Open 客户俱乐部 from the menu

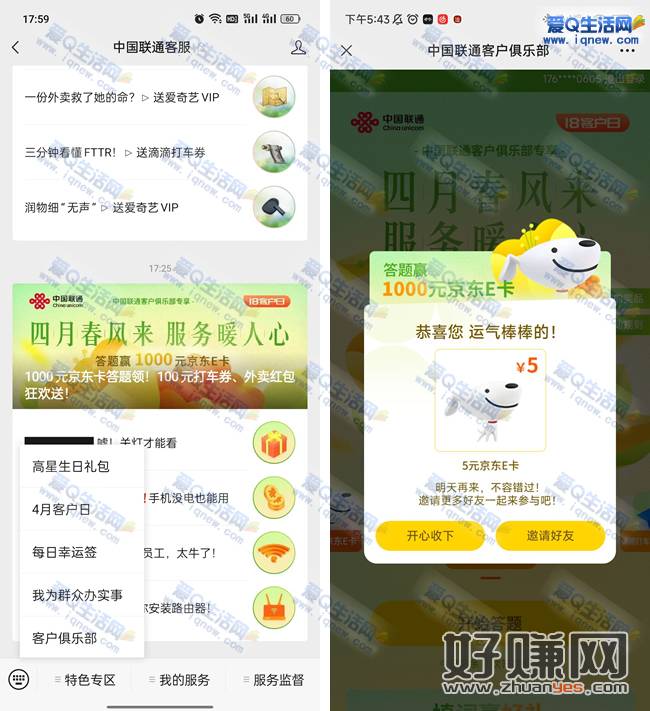tap(64, 637)
